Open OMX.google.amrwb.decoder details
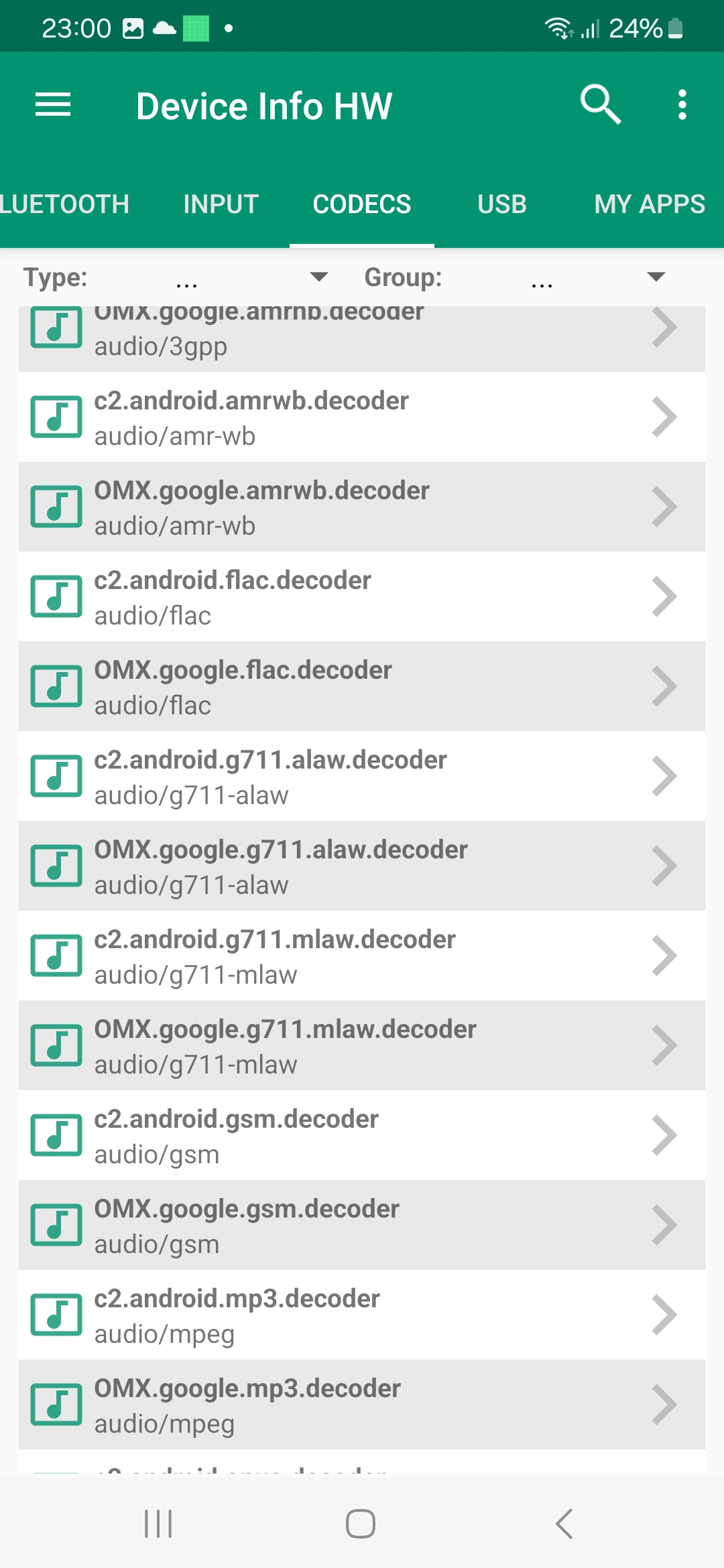The image size is (724, 1568). click(362, 507)
